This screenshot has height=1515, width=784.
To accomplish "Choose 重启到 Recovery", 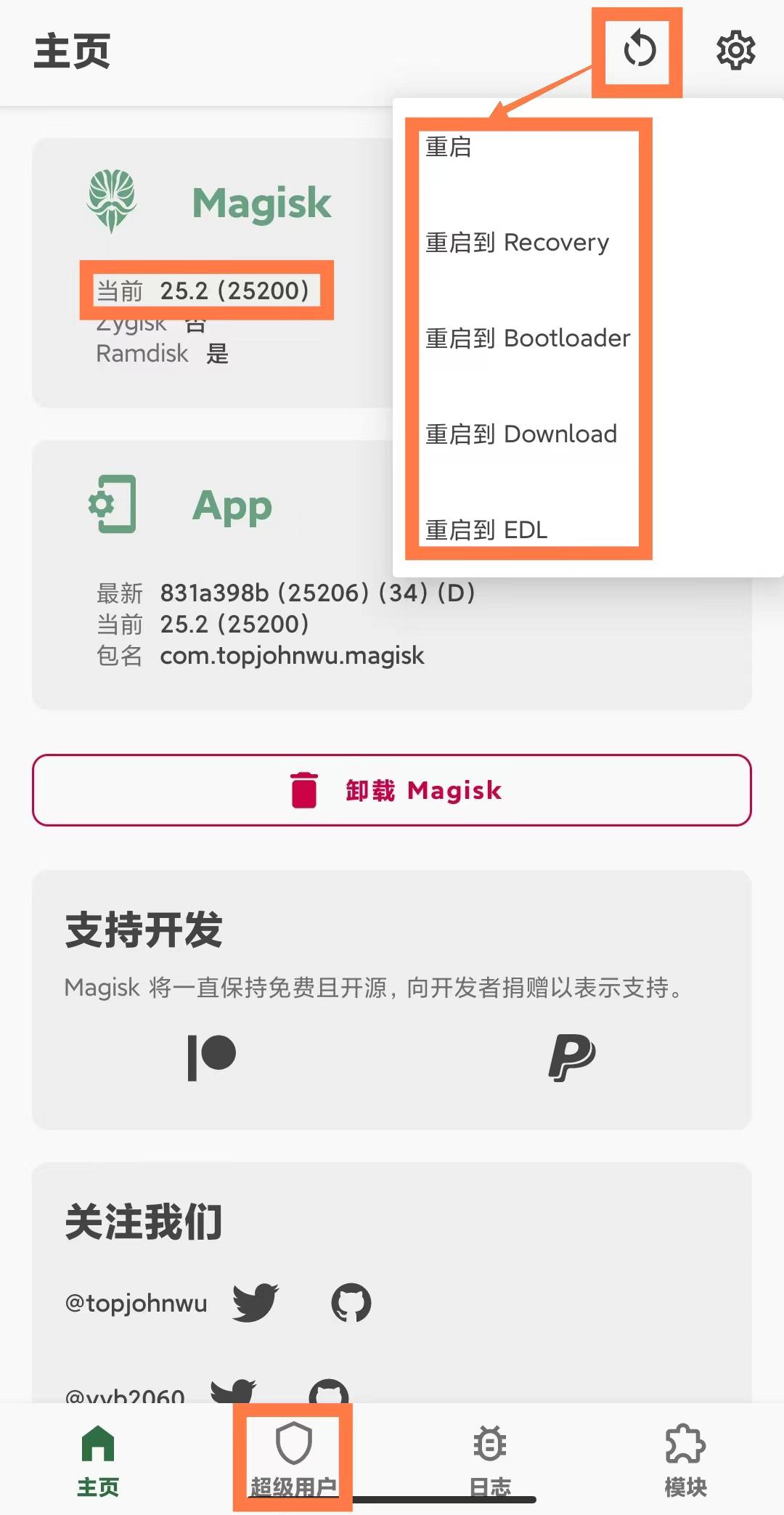I will (517, 243).
